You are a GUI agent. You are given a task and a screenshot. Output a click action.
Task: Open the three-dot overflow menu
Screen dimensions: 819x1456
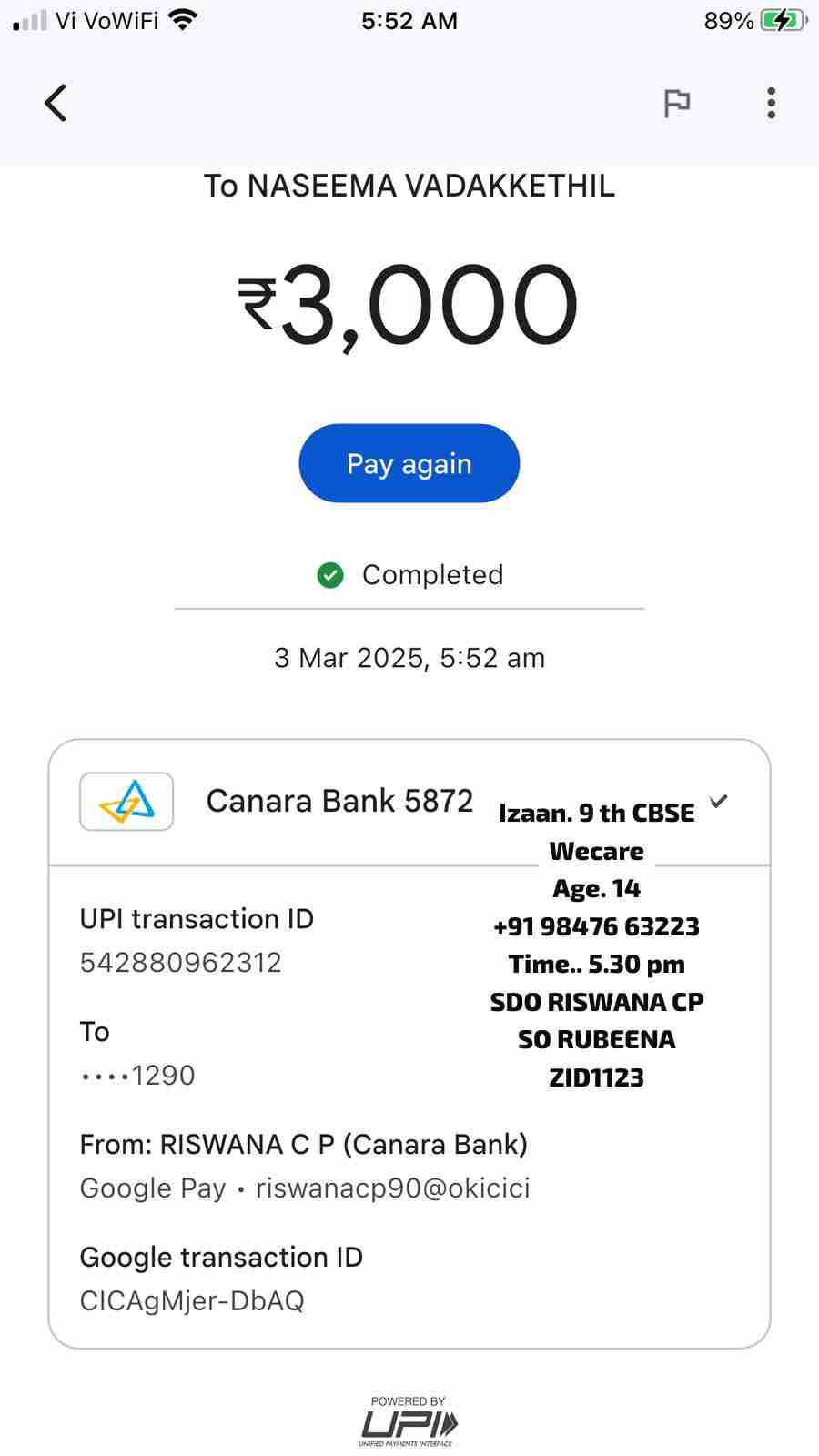coord(771,103)
